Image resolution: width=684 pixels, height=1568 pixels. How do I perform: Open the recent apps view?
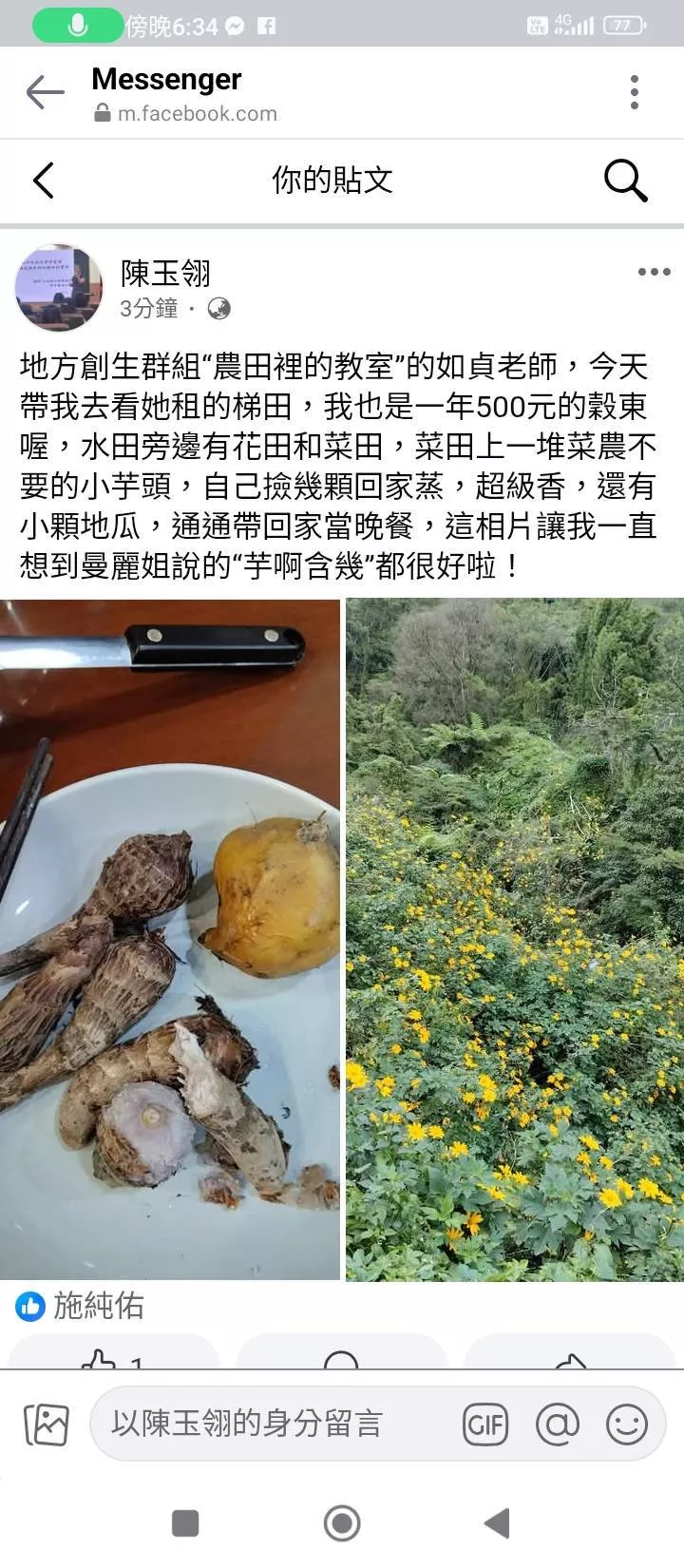(x=185, y=1523)
